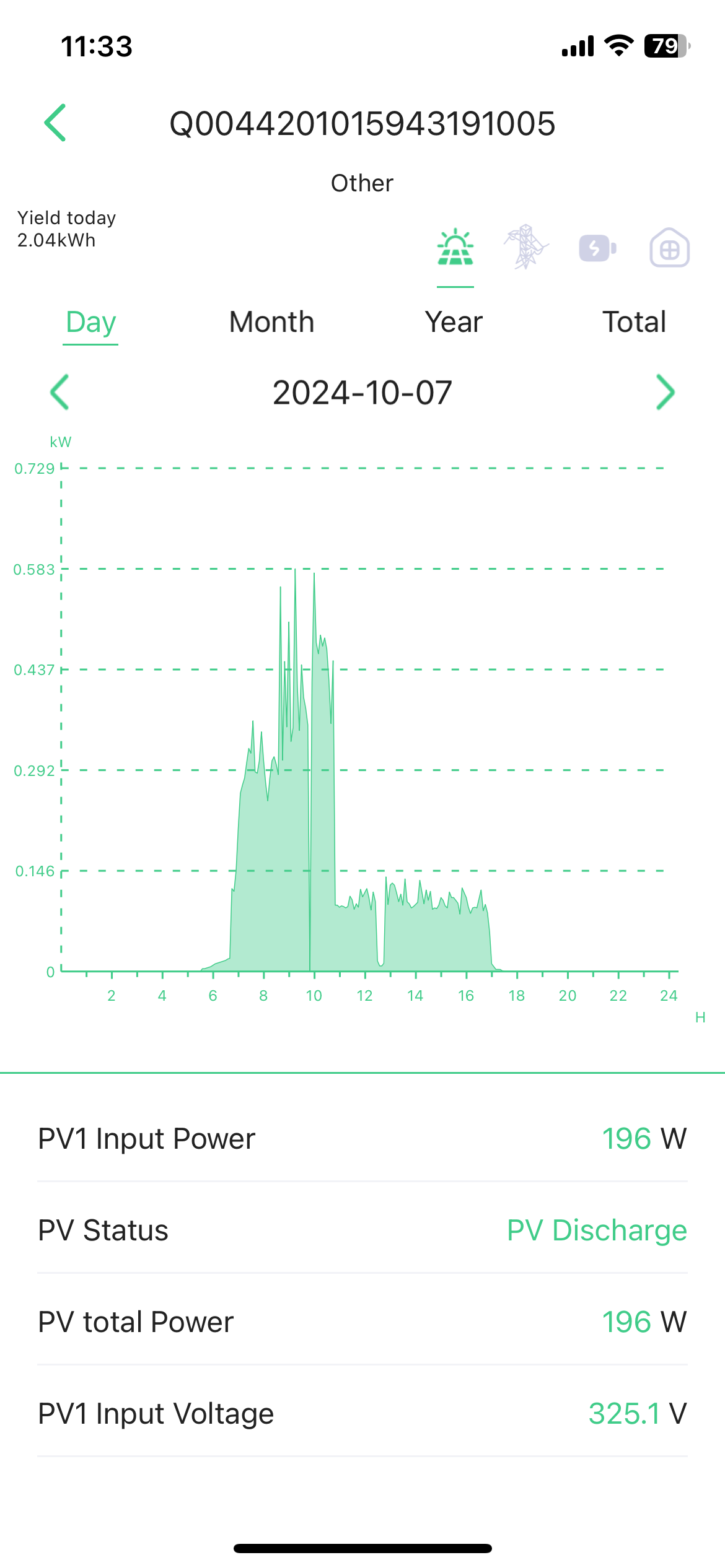This screenshot has height=1568, width=725.
Task: Switch to the Month view
Action: click(271, 322)
